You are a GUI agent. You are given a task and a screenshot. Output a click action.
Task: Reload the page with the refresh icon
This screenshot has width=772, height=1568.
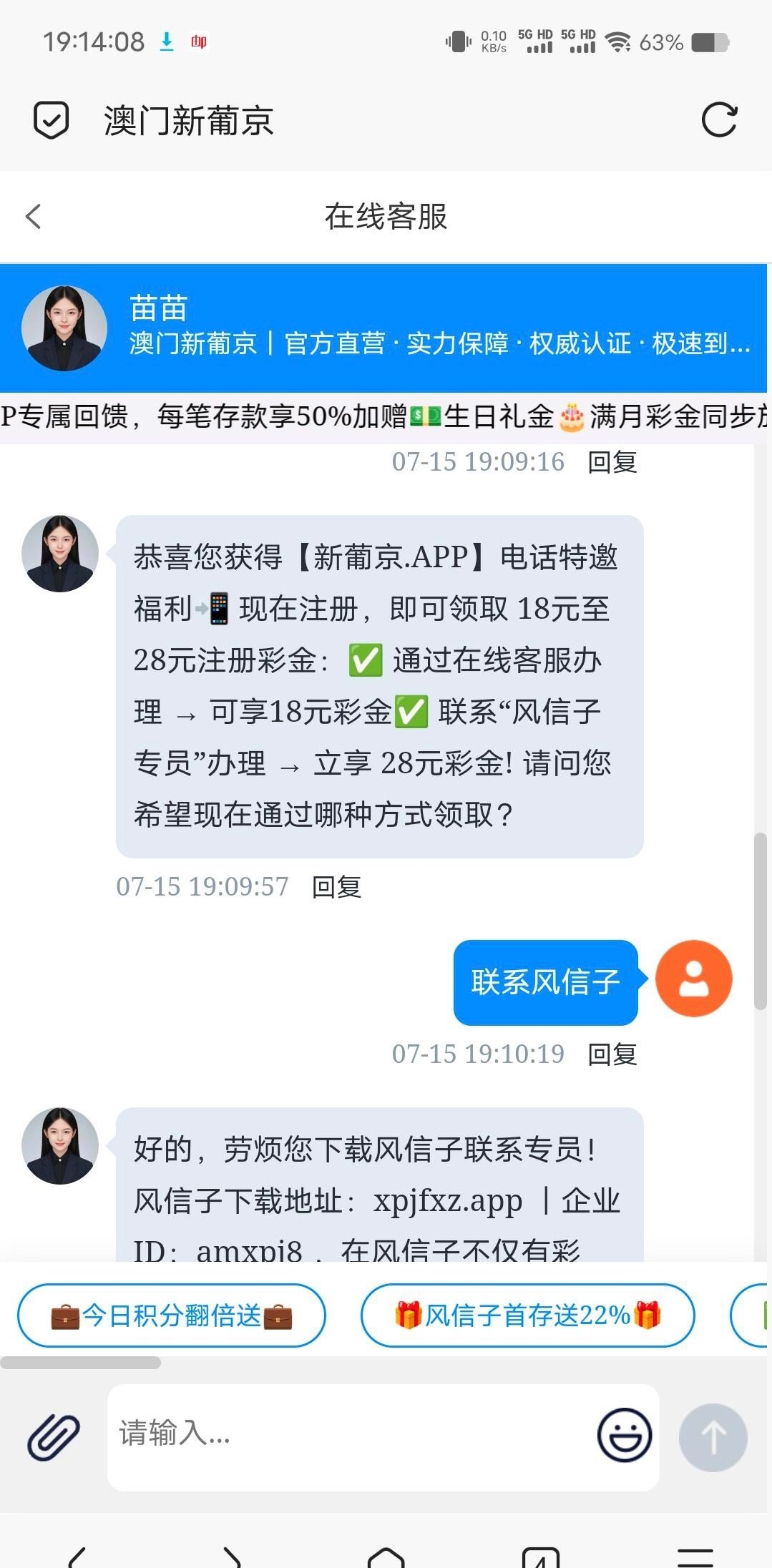[x=718, y=120]
